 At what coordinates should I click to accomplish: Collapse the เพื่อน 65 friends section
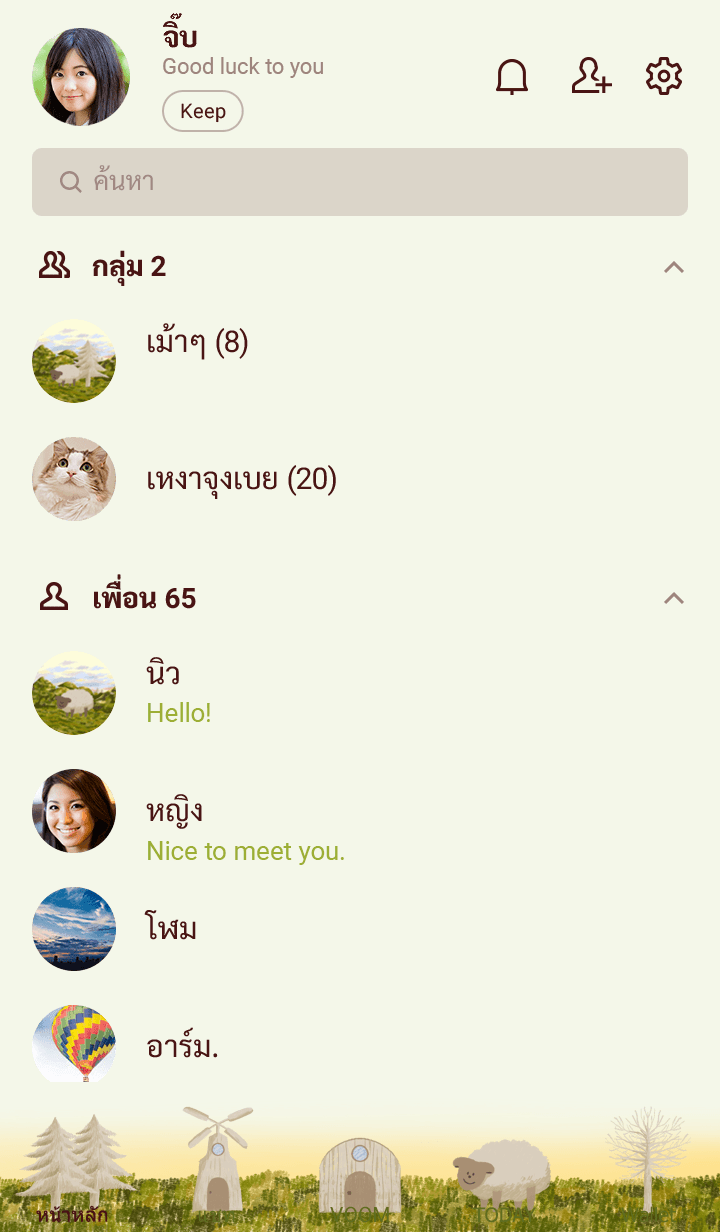coord(674,599)
